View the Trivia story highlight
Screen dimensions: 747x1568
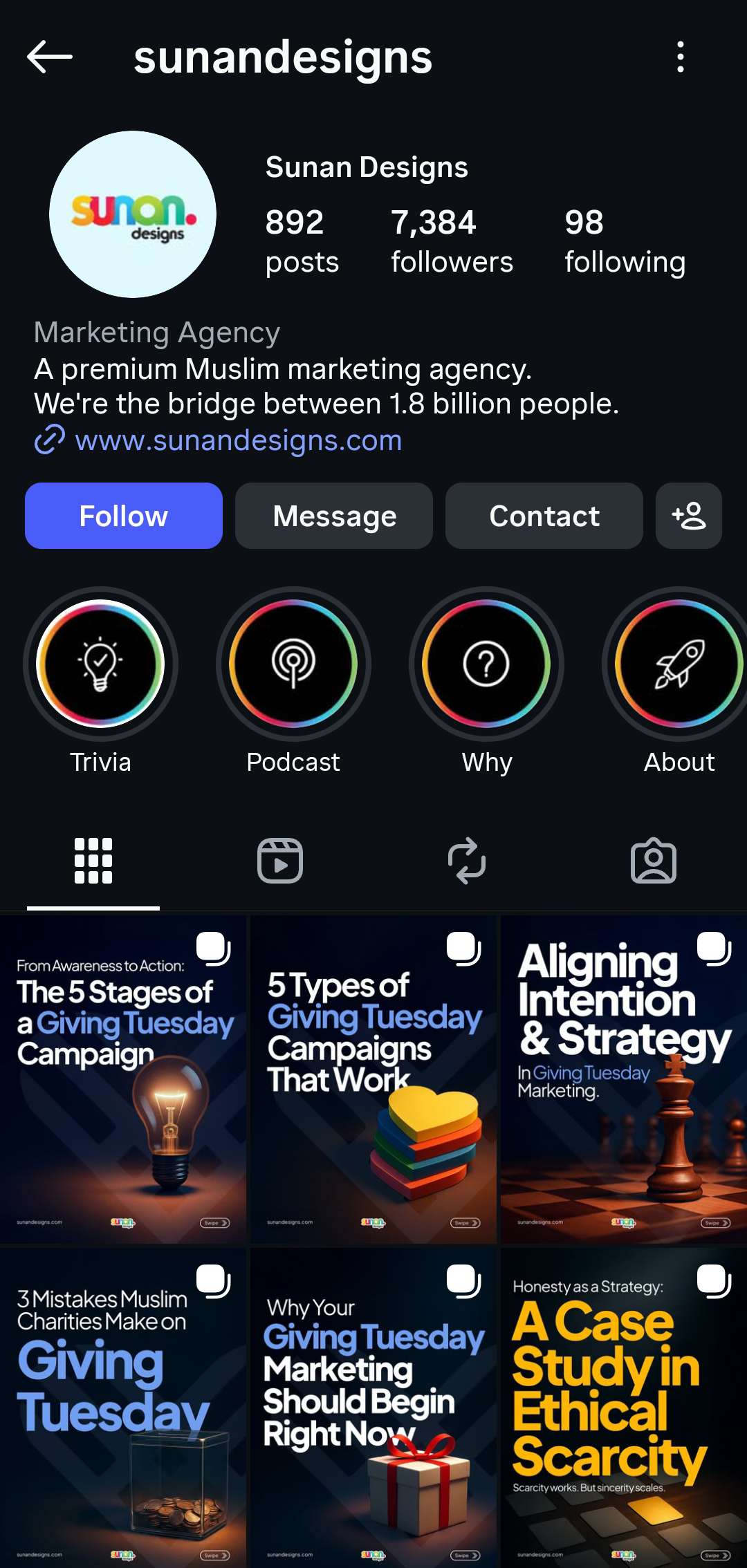point(100,664)
